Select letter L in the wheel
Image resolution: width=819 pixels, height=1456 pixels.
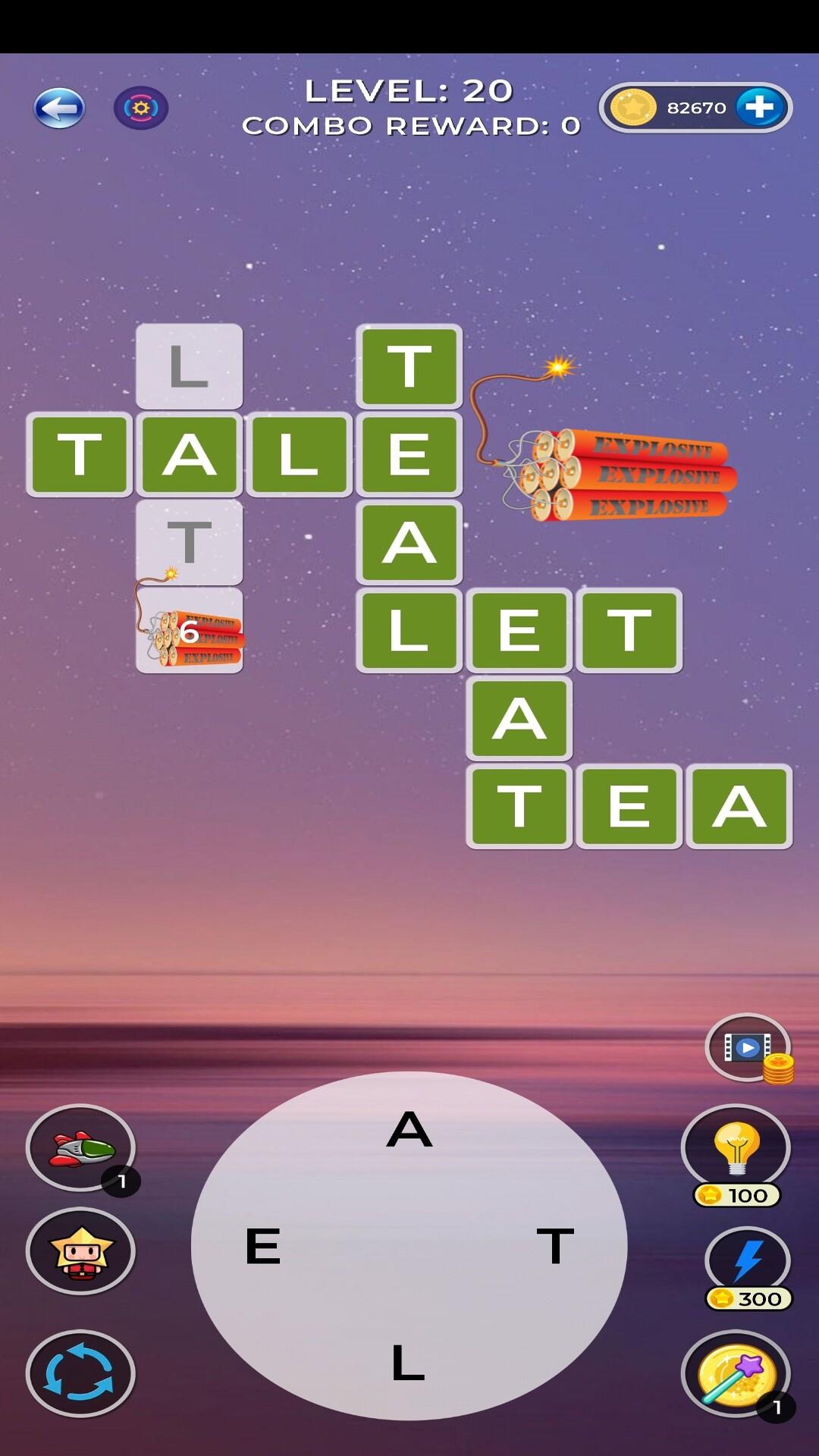coord(408,1362)
